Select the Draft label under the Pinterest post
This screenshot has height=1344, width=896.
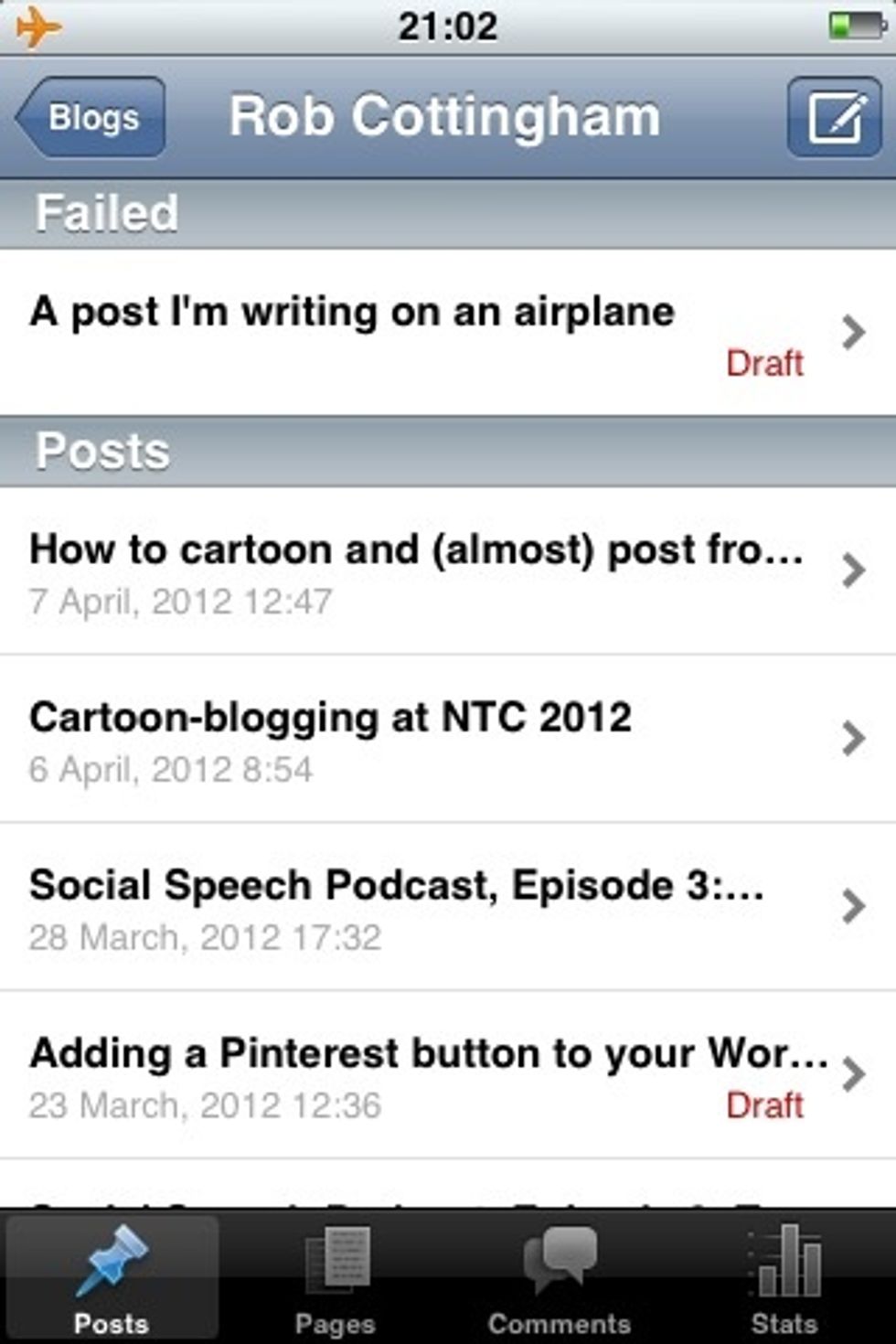coord(765,1106)
